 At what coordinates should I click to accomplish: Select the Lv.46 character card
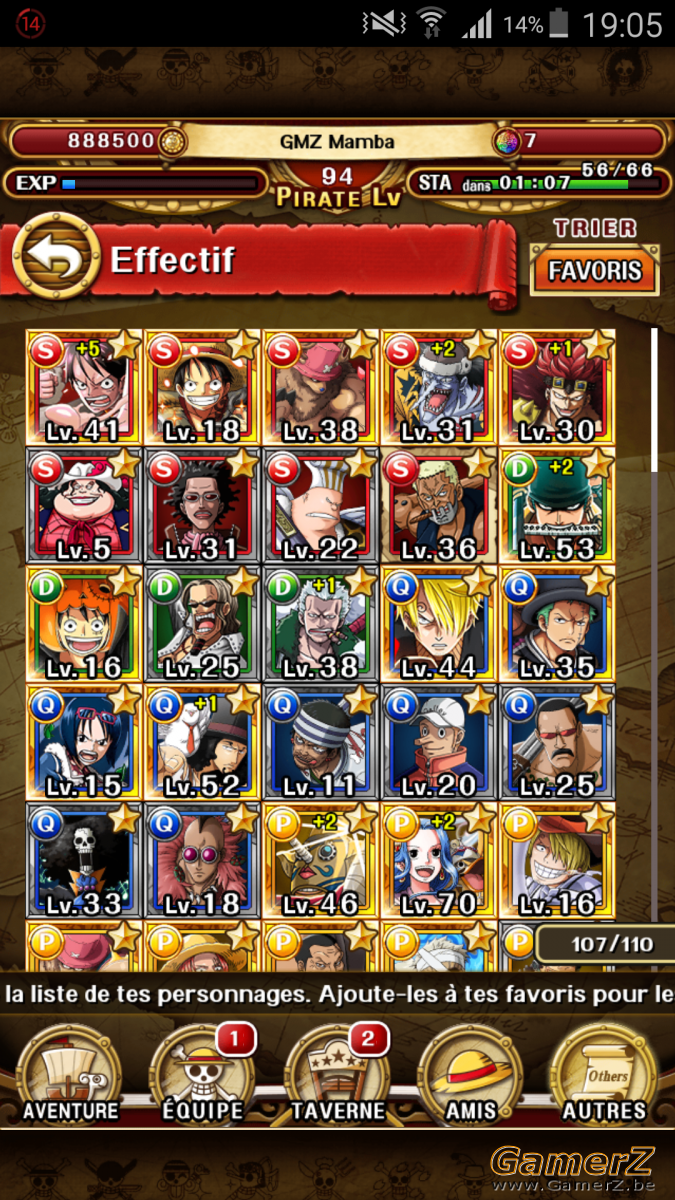320,860
